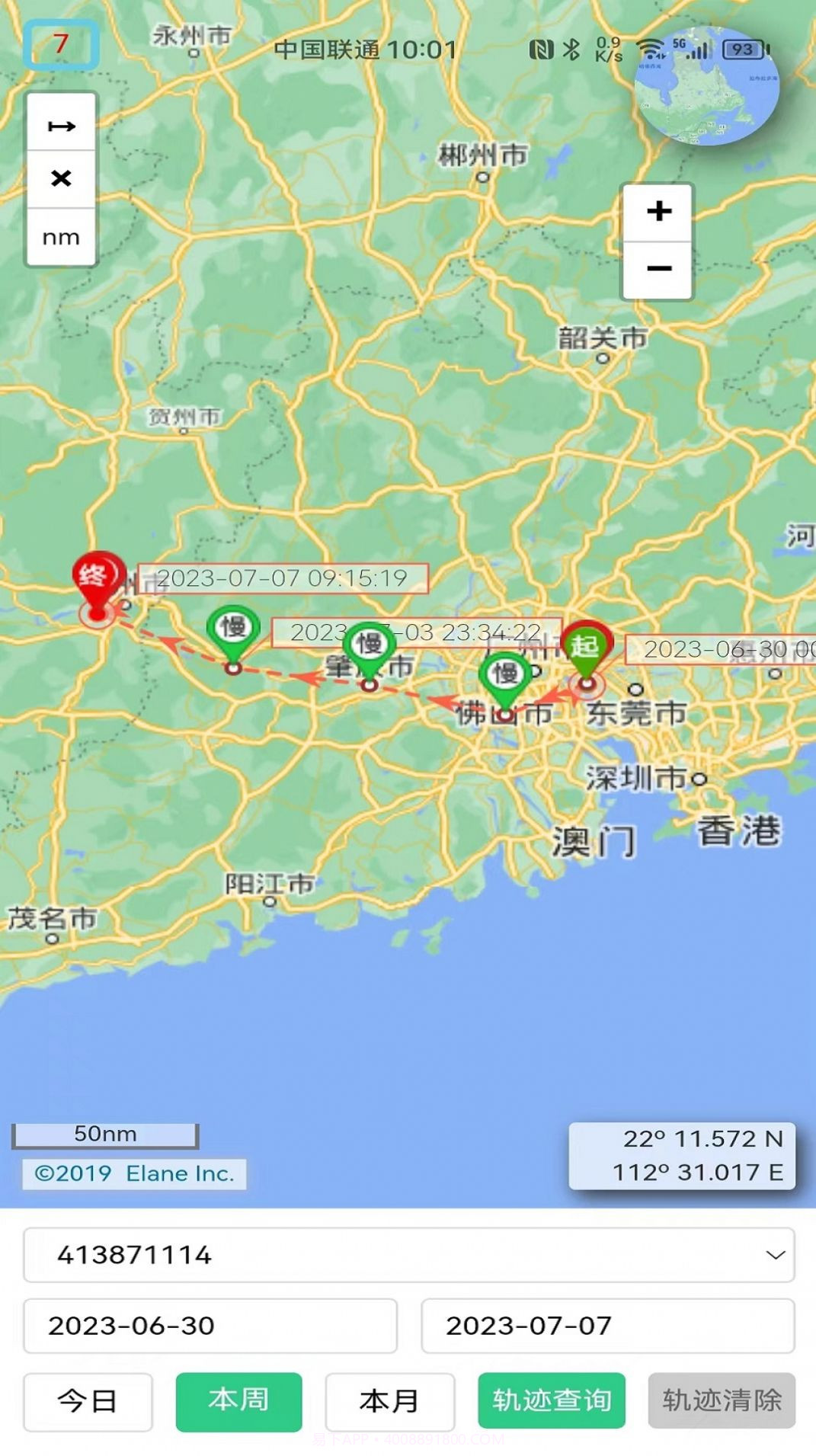816x1456 pixels.
Task: Open the start date picker 2023-06-30
Action: coord(209,1326)
